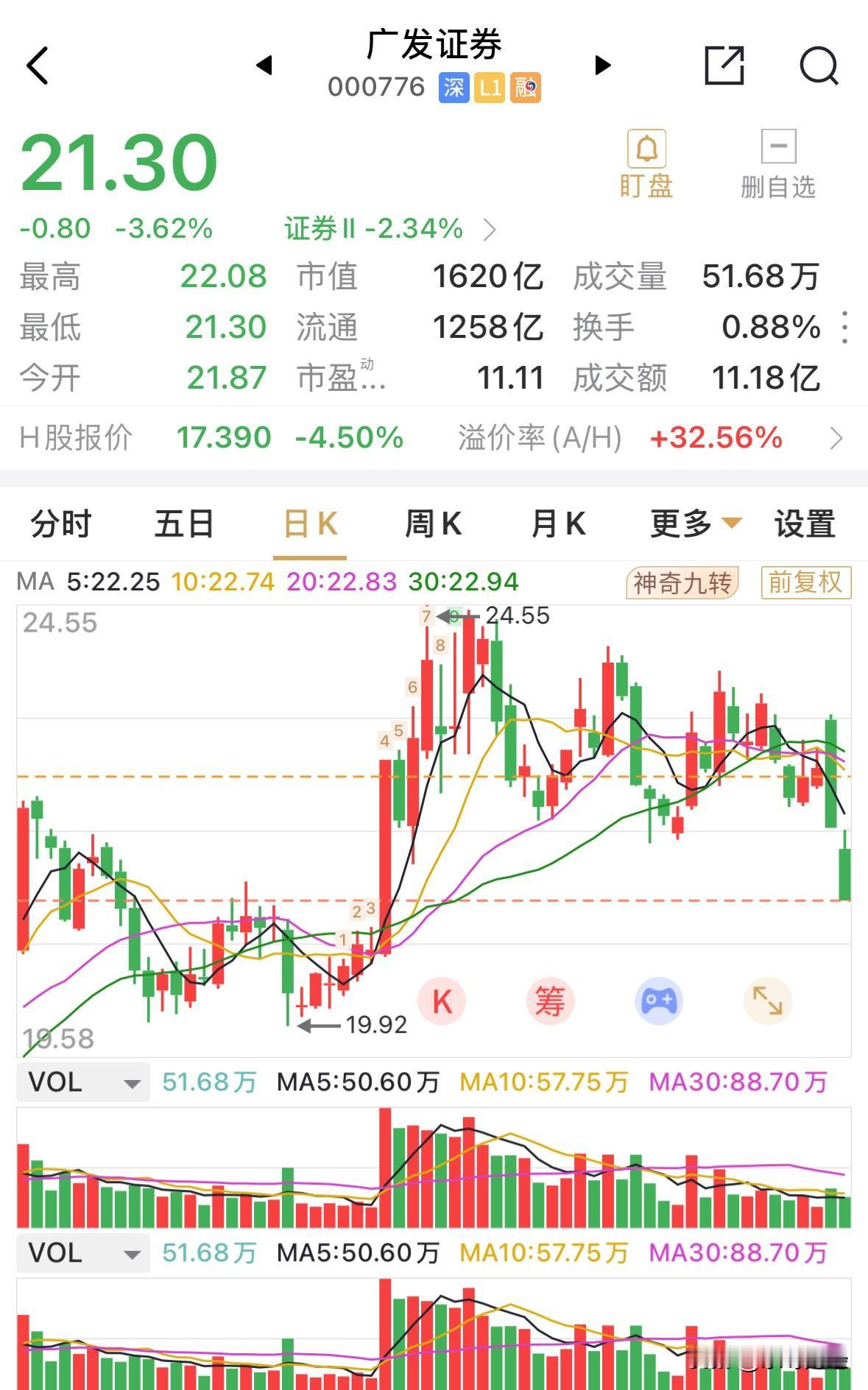Tap the next stock arrow beside 广发证券
The width and height of the screenshot is (868, 1390).
point(602,66)
